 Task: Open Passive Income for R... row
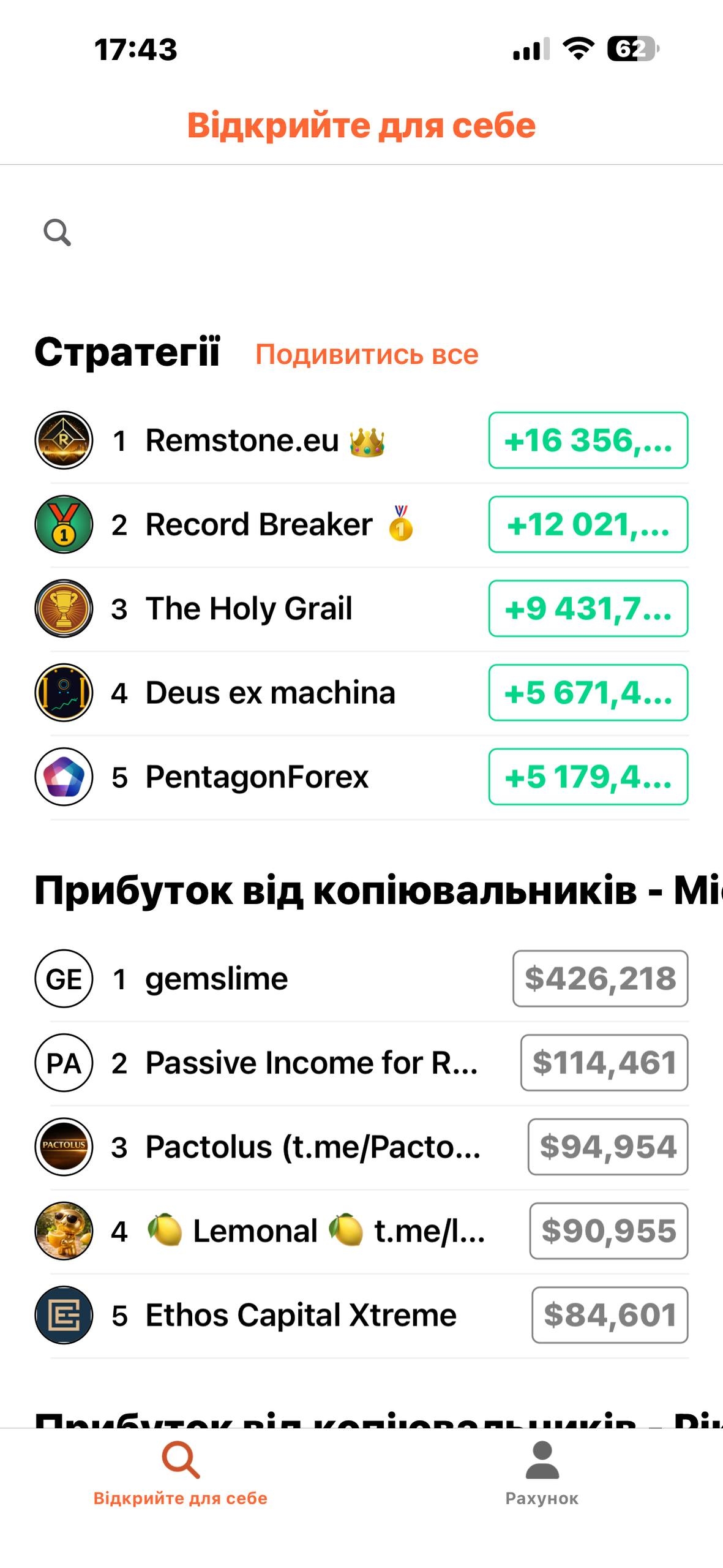311,1063
